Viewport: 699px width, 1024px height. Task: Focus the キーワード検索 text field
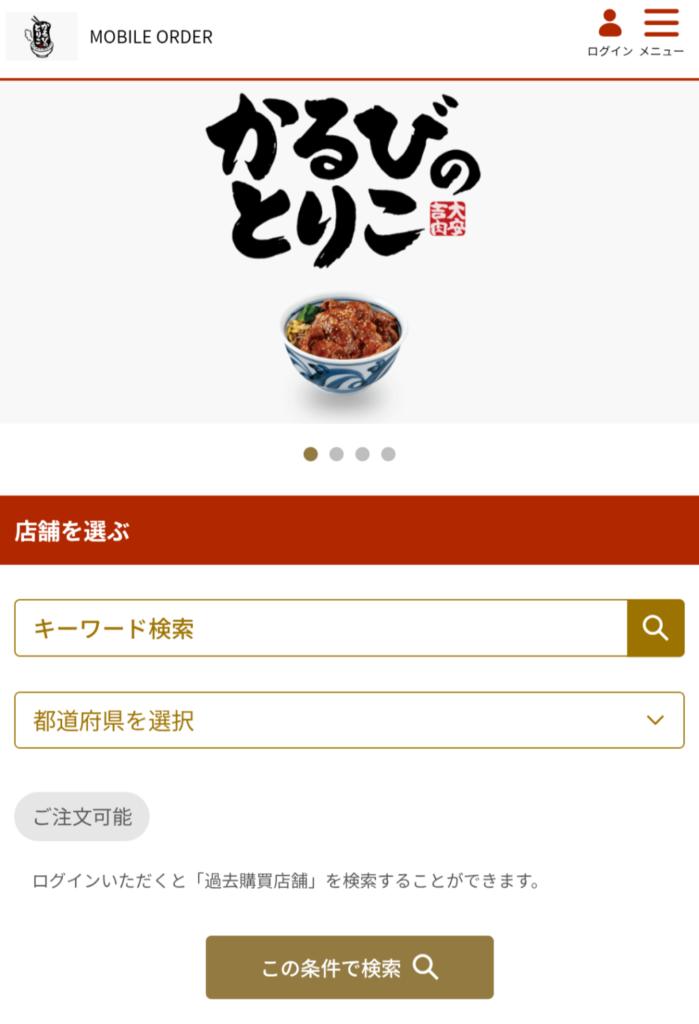pos(320,628)
